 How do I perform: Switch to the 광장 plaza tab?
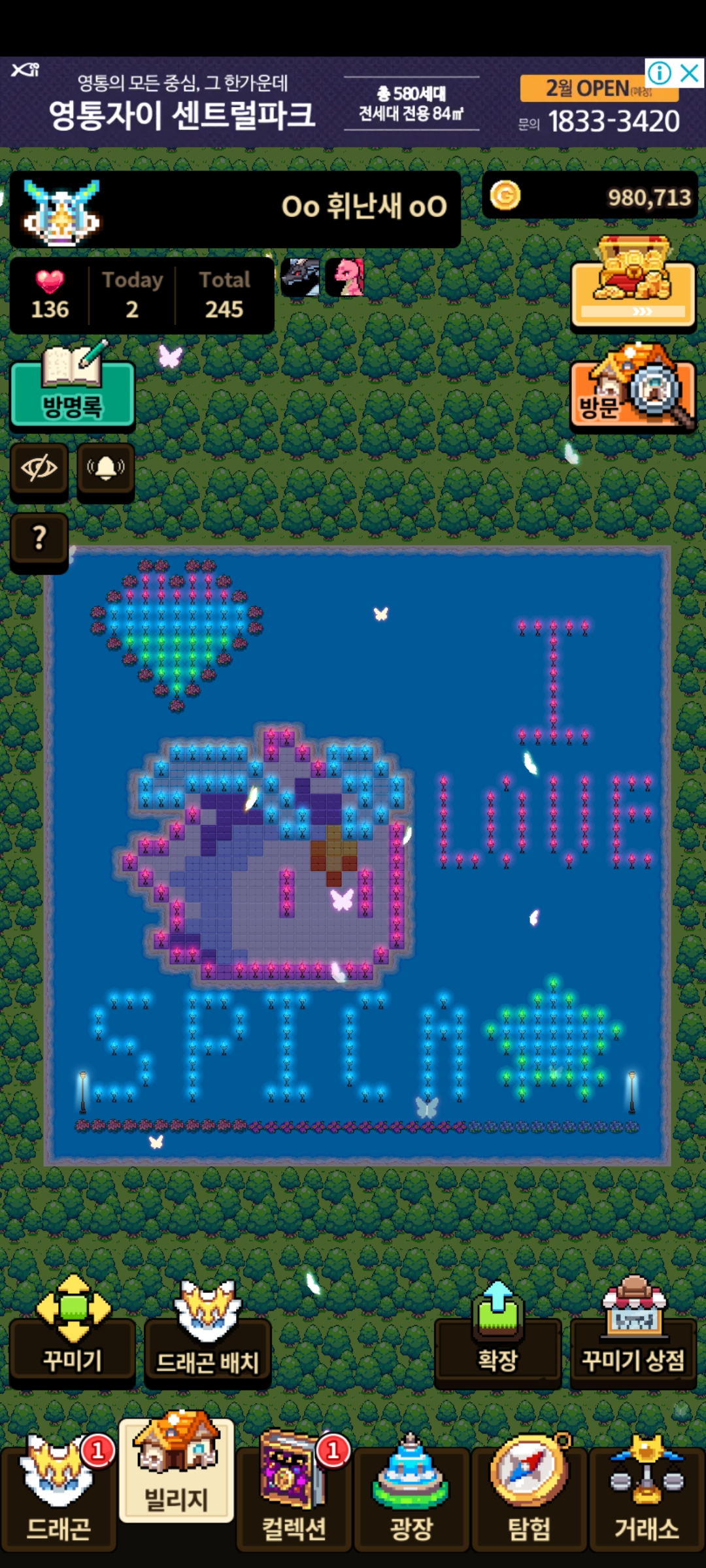(x=412, y=1496)
